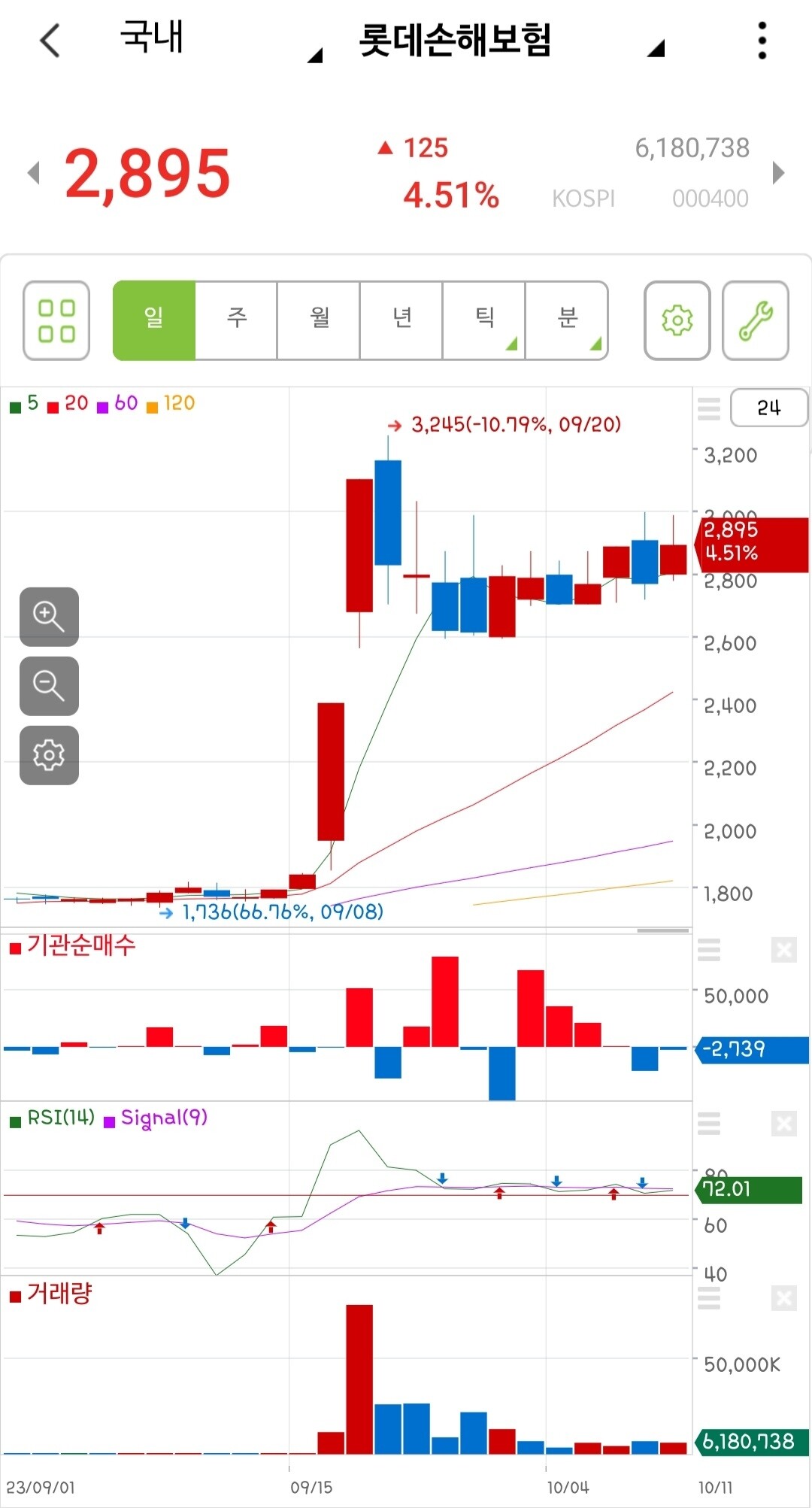
Task: Zoom in on the chart with magnifier plus
Action: 48,617
